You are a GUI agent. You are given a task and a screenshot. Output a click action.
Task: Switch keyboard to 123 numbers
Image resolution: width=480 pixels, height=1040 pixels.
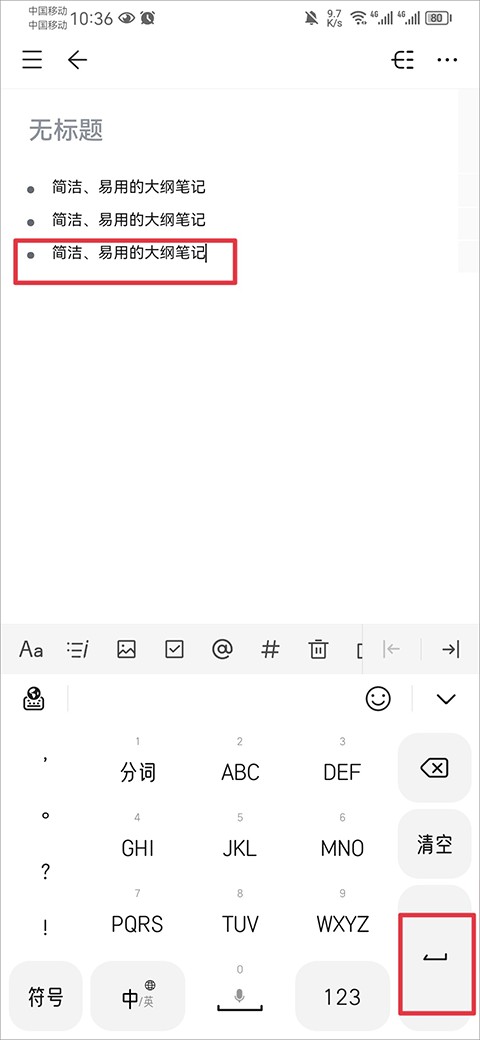342,996
